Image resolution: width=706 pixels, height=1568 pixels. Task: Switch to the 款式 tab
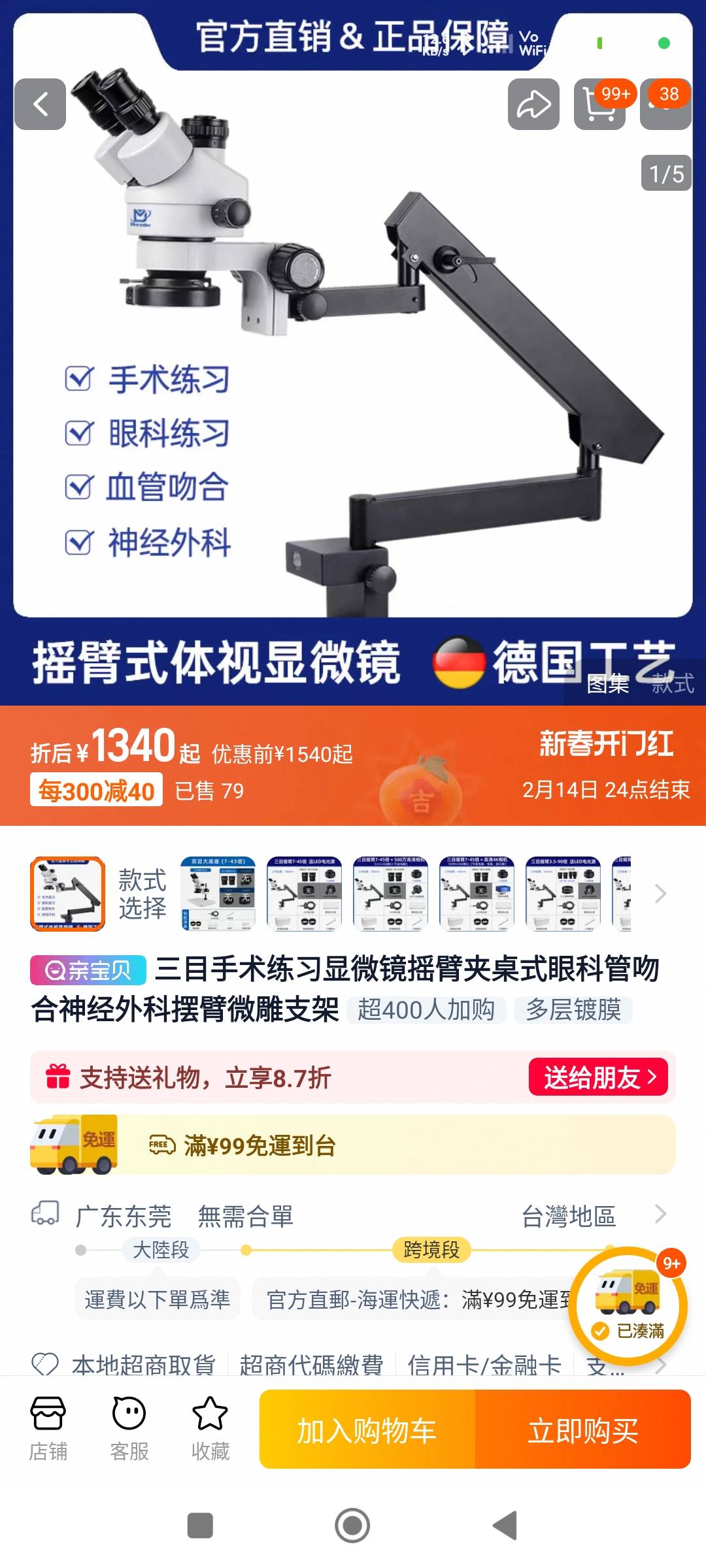click(x=672, y=683)
